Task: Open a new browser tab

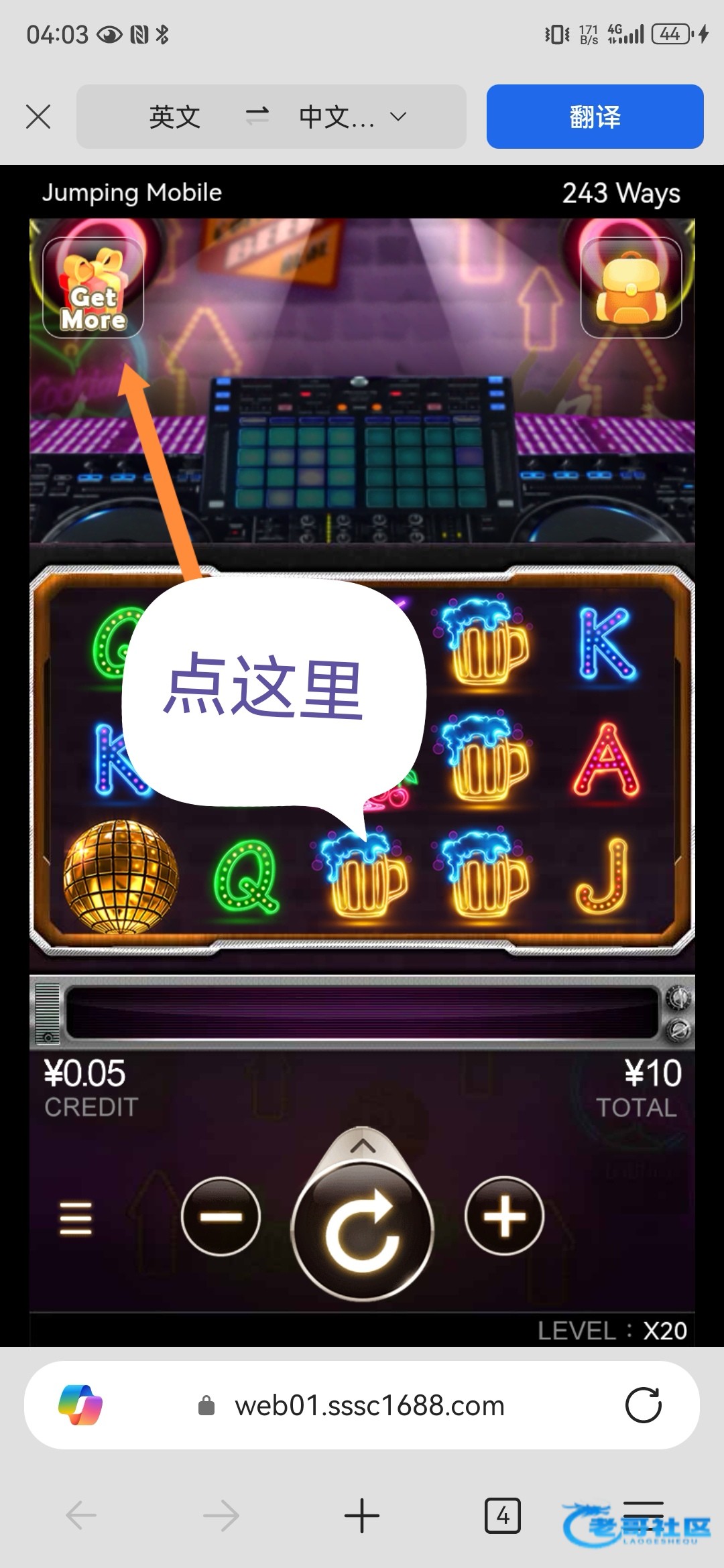Action: click(x=362, y=1516)
